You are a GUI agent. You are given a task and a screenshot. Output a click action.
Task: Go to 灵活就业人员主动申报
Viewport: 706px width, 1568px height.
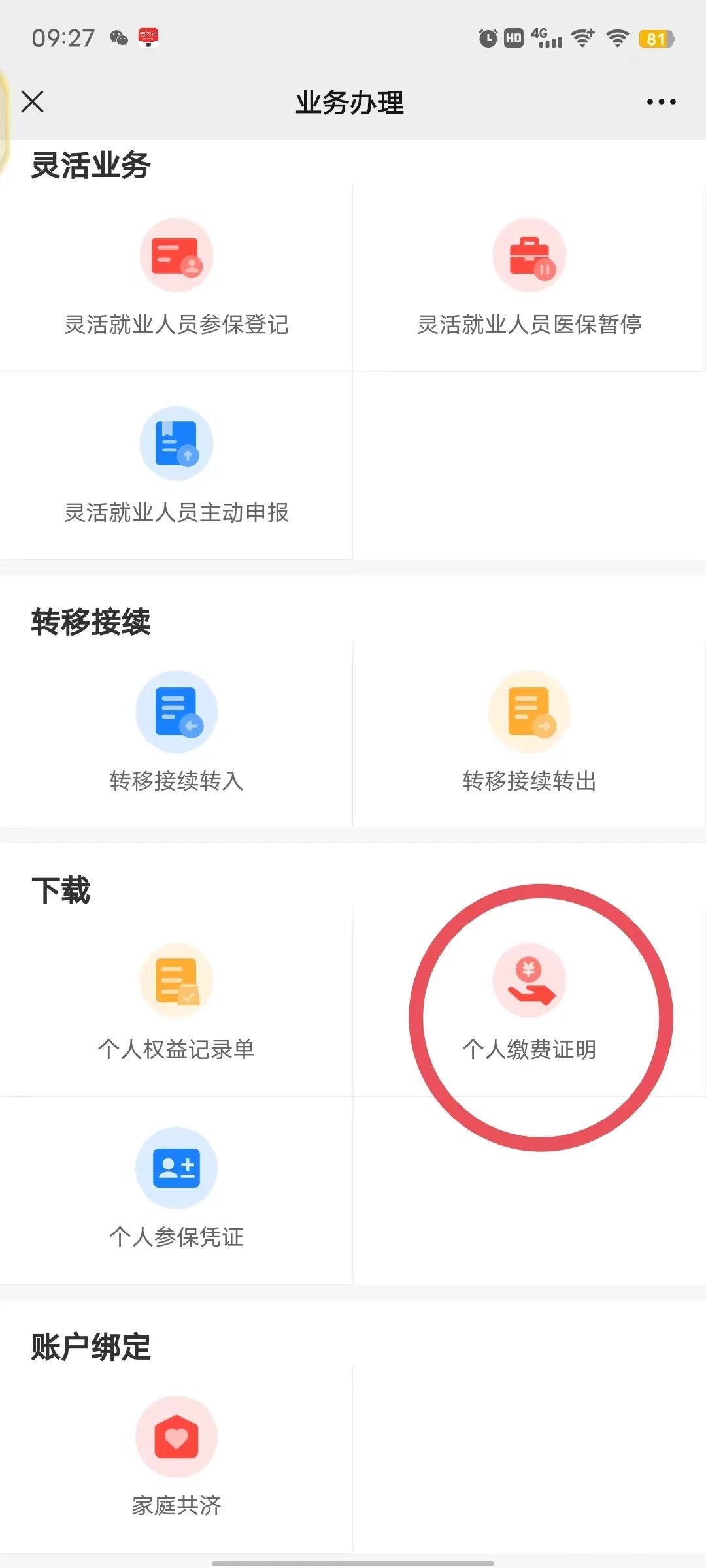click(176, 466)
